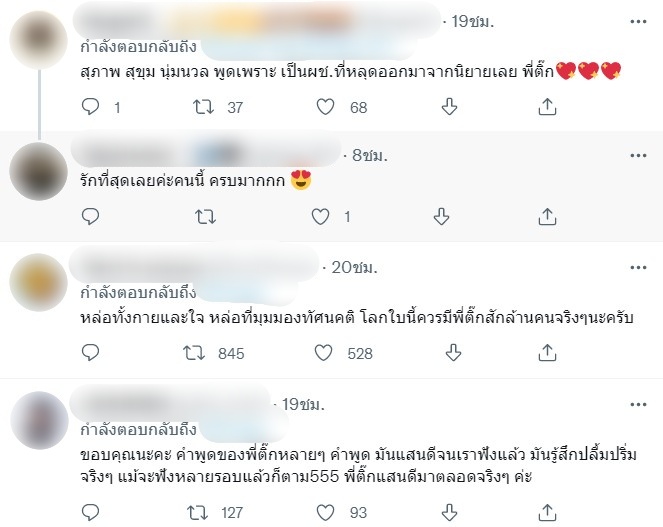Download the tweet with 127 retweets

pos(440,514)
